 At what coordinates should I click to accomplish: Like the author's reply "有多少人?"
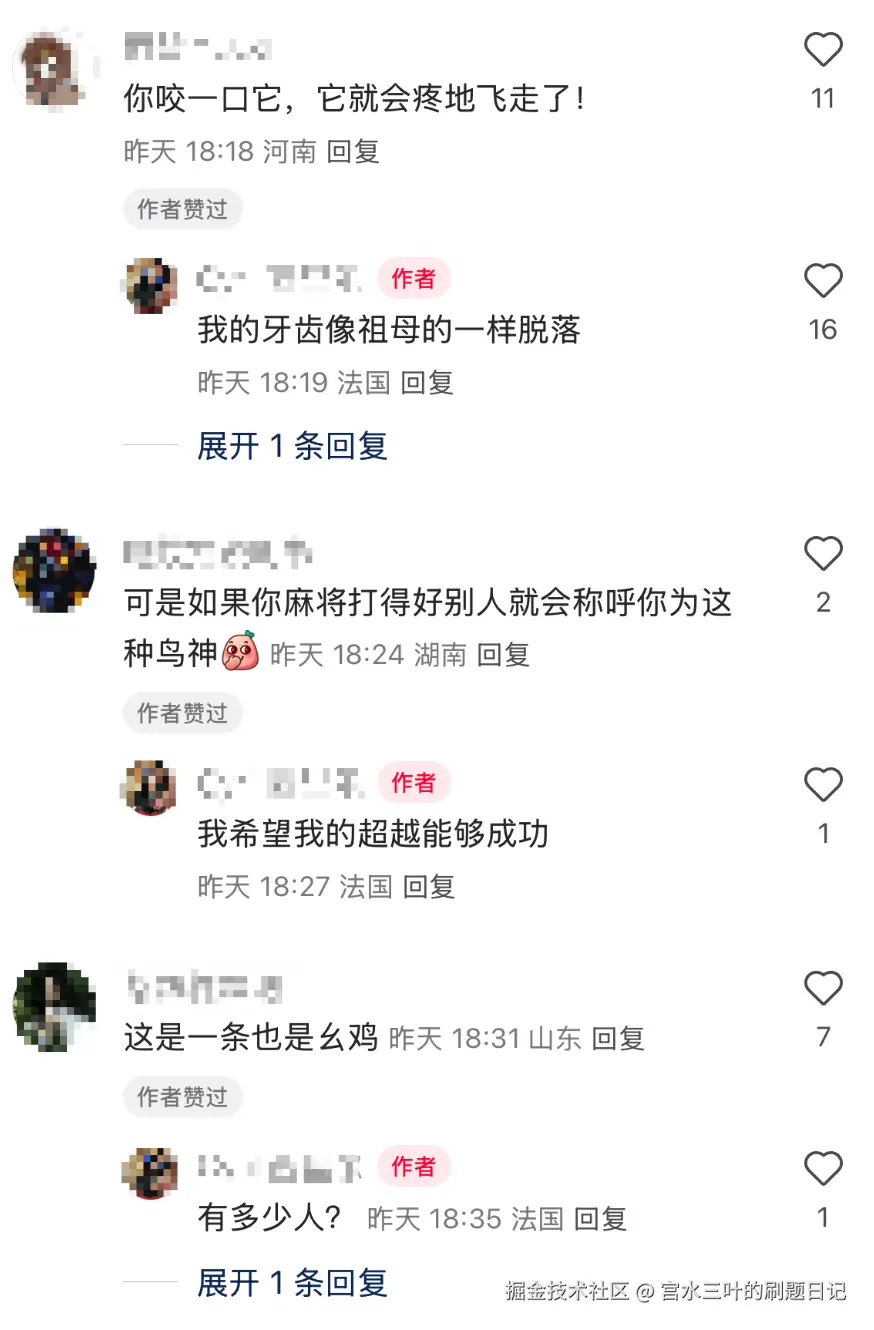823,1169
